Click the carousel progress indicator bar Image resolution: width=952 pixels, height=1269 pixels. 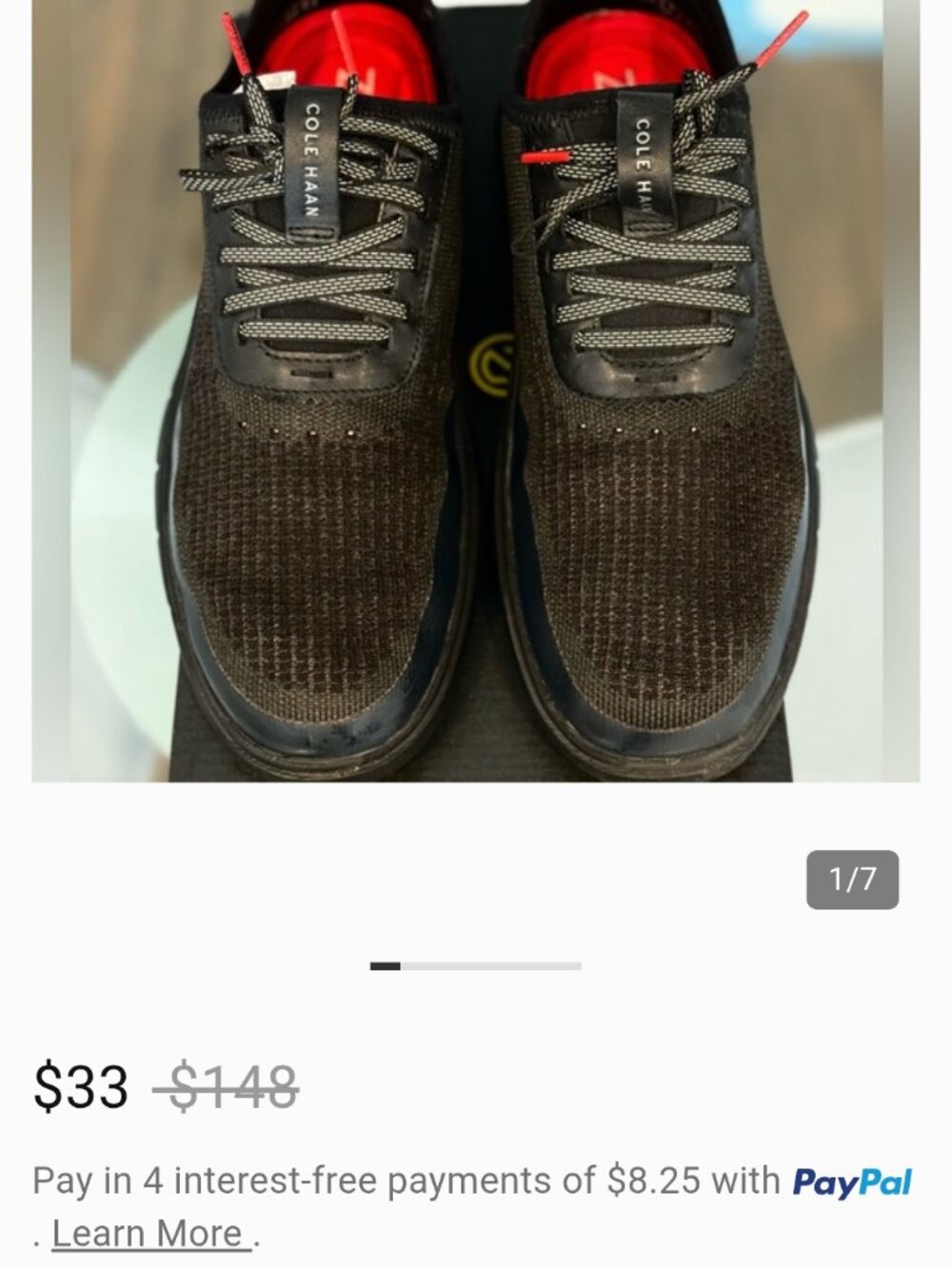click(476, 966)
